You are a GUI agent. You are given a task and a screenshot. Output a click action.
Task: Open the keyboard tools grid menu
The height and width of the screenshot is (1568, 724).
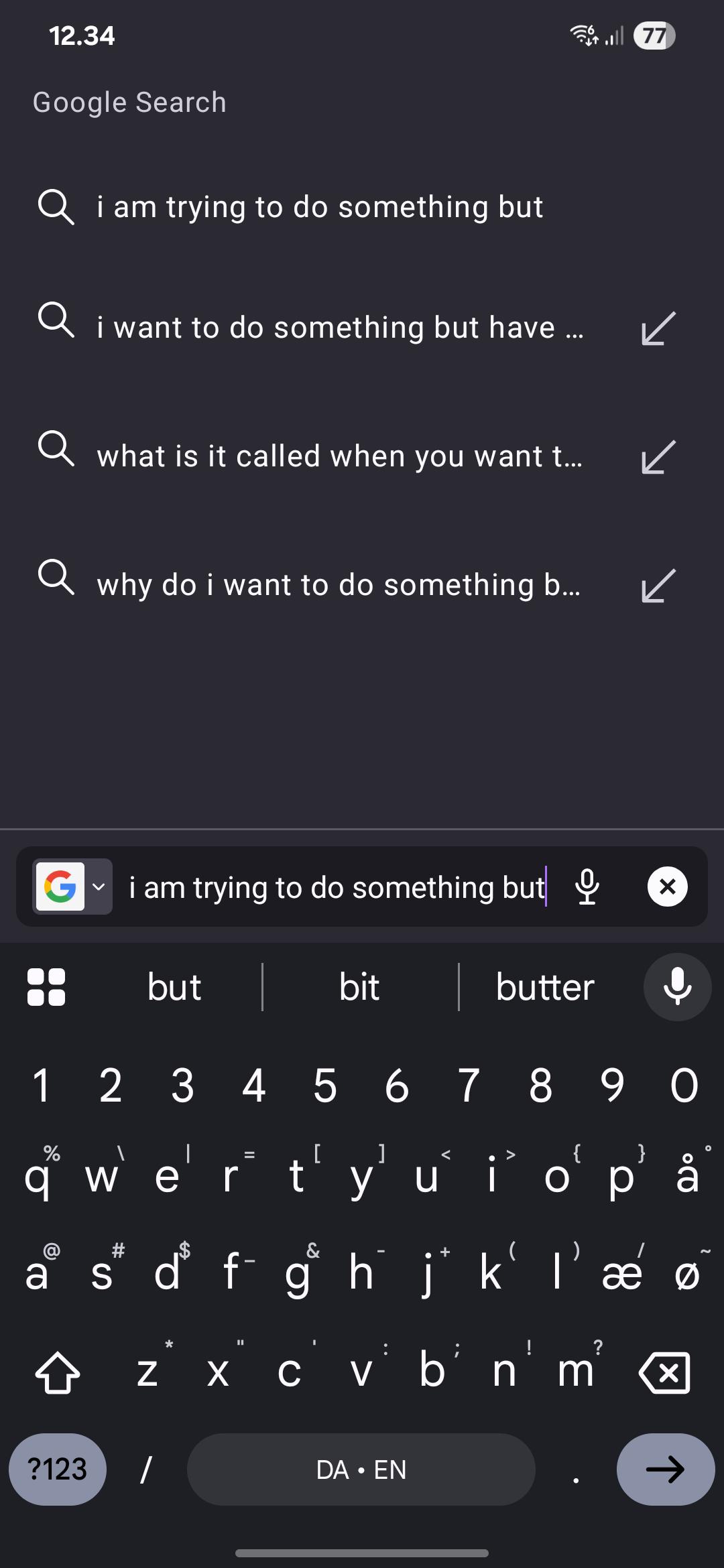click(46, 987)
